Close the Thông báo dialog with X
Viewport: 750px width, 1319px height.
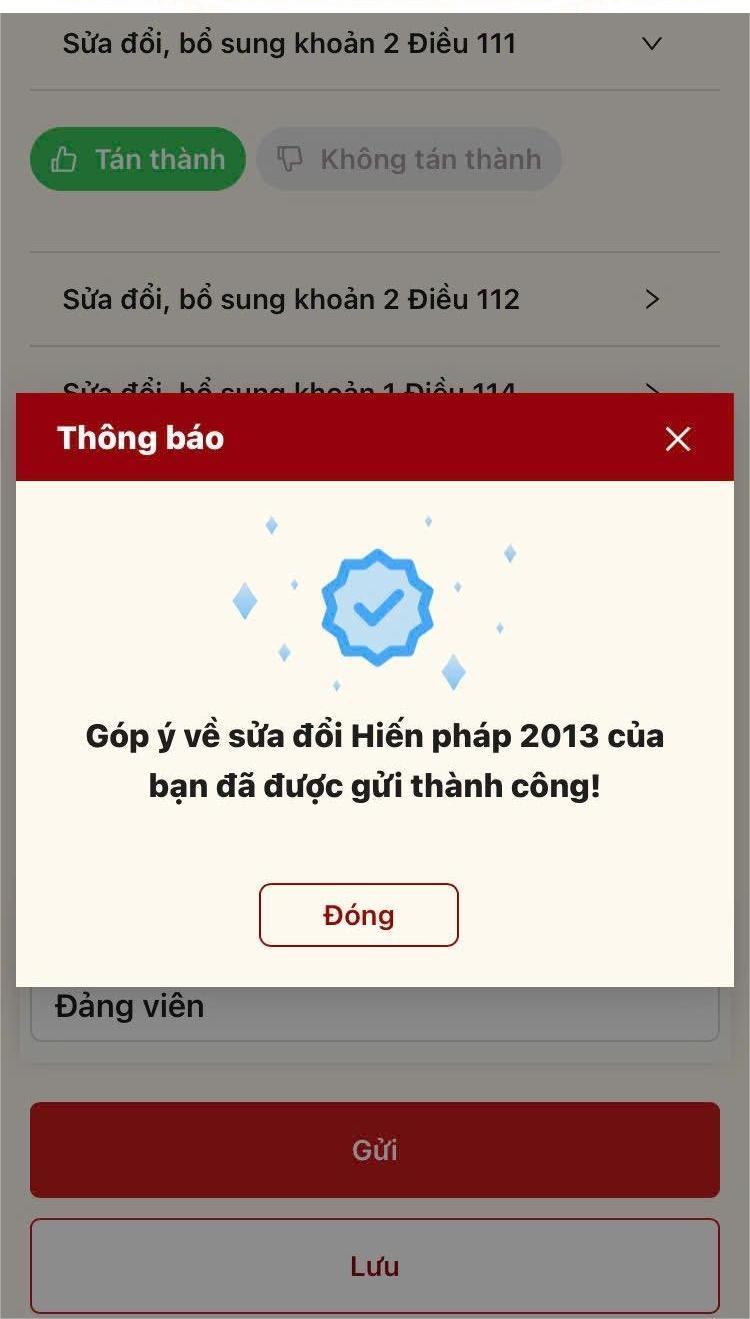pyautogui.click(x=677, y=439)
